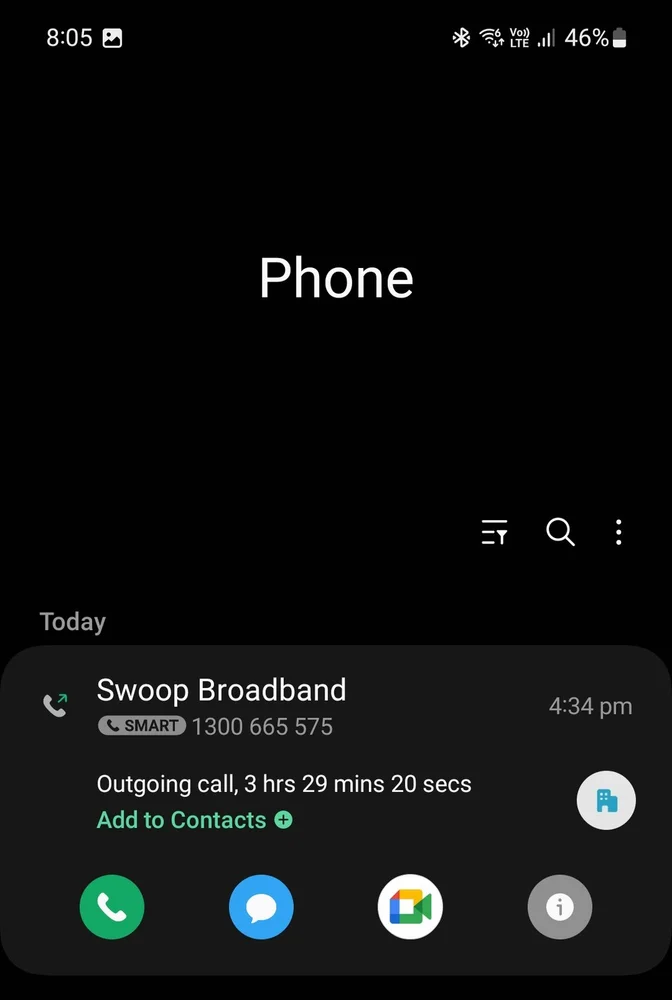Collapse the Swoop Broadband call entry

coord(300,705)
